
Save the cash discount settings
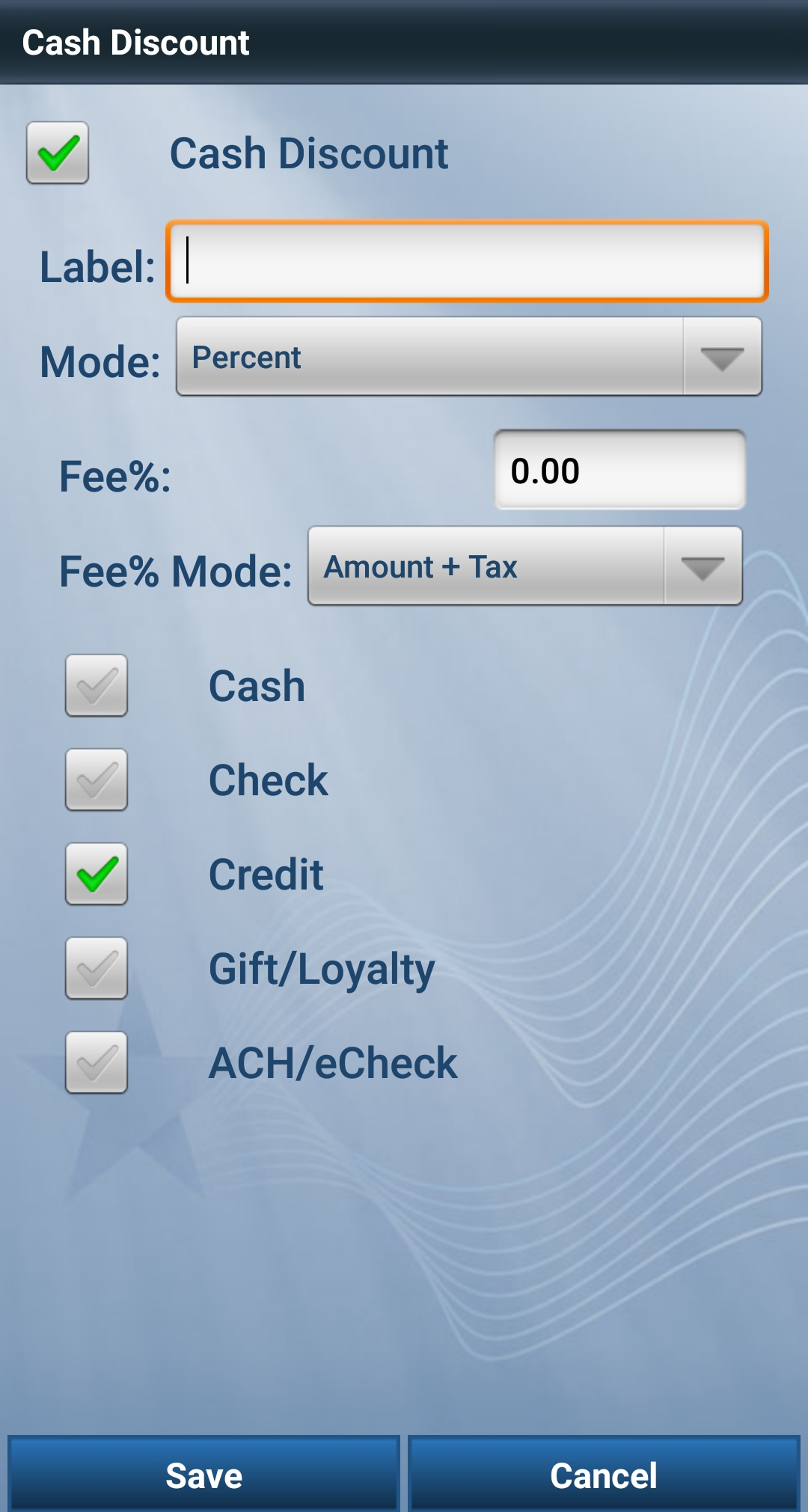pos(203,1475)
